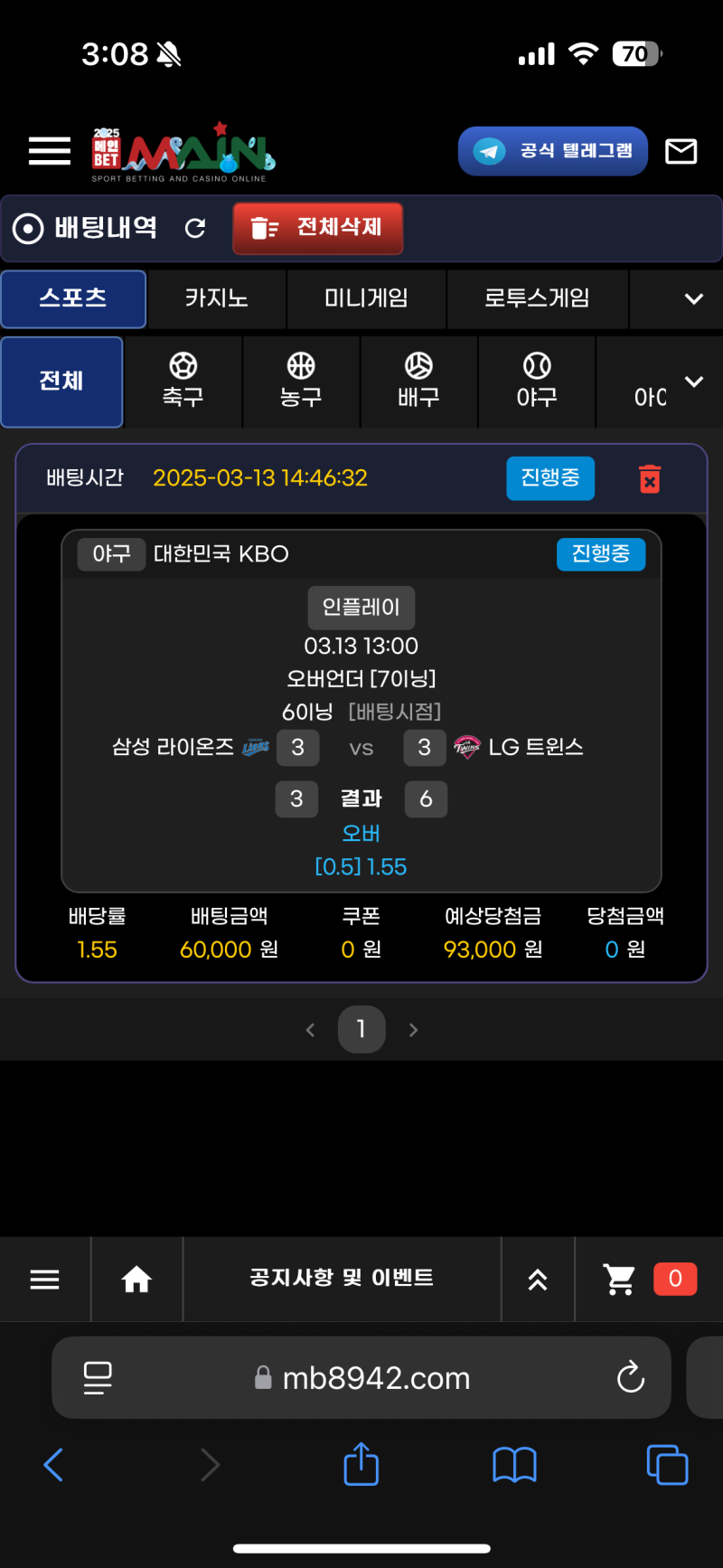This screenshot has height=1568, width=723.
Task: Filter bets by 야구
Action: (537, 381)
